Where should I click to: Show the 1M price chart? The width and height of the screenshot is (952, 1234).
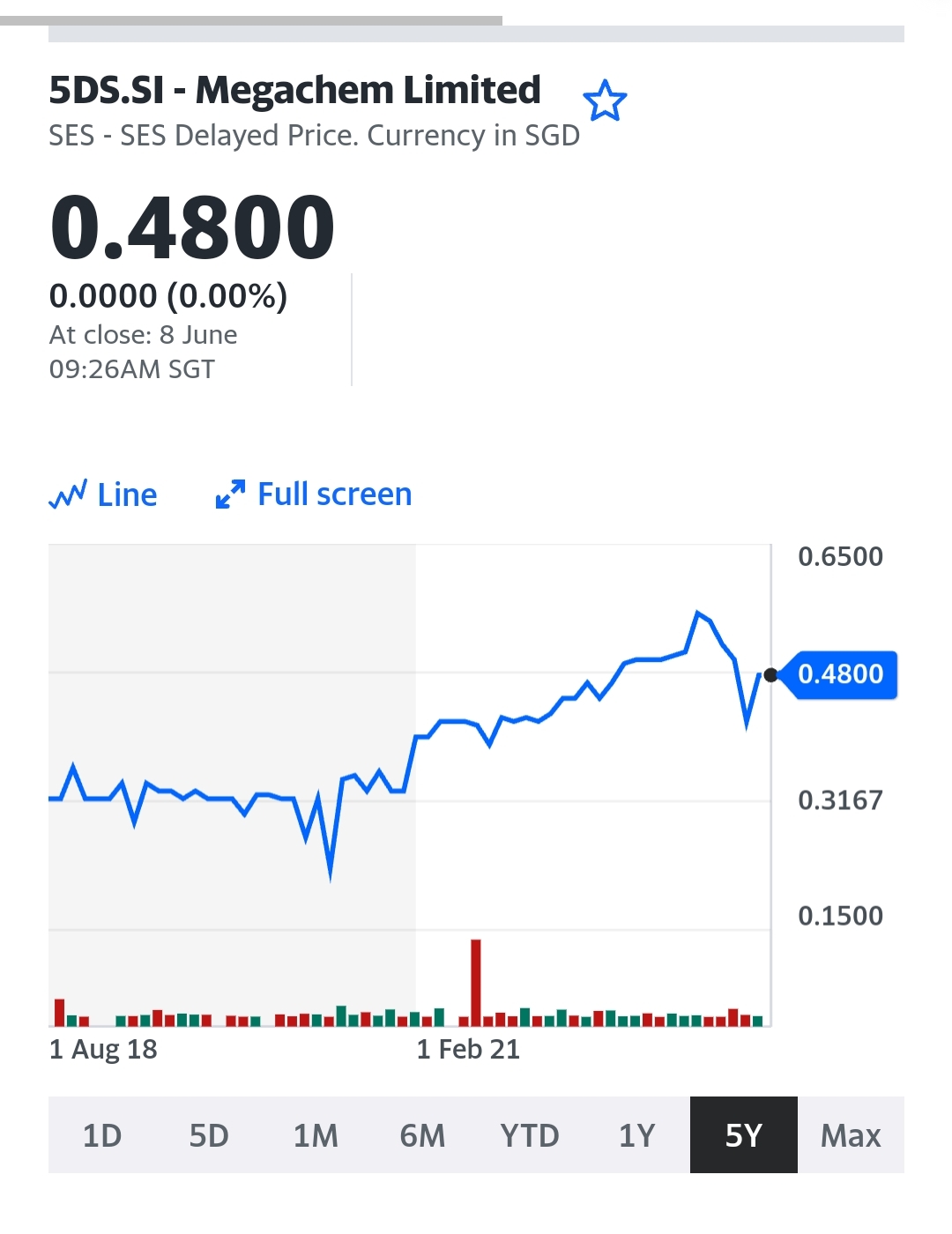point(316,1135)
